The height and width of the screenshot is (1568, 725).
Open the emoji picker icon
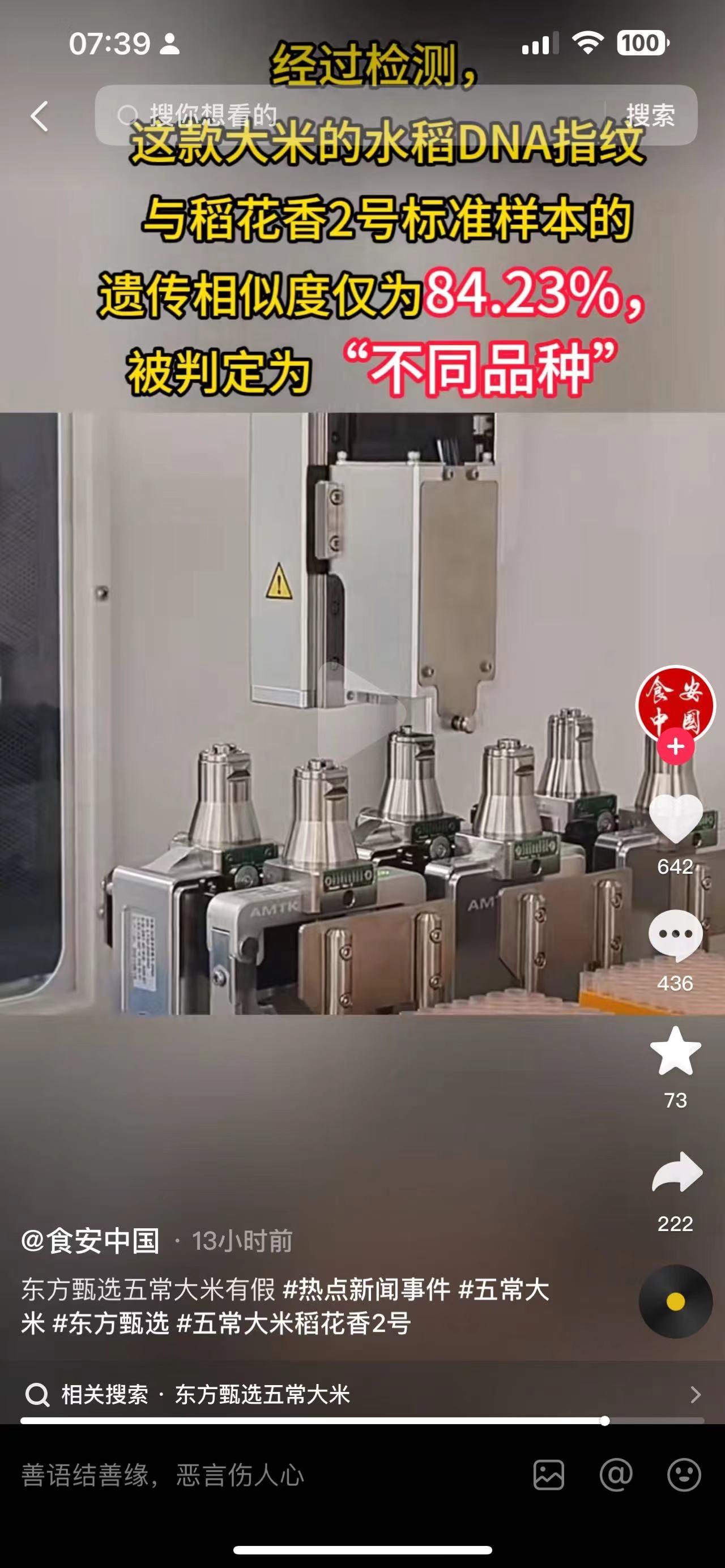tap(684, 1476)
